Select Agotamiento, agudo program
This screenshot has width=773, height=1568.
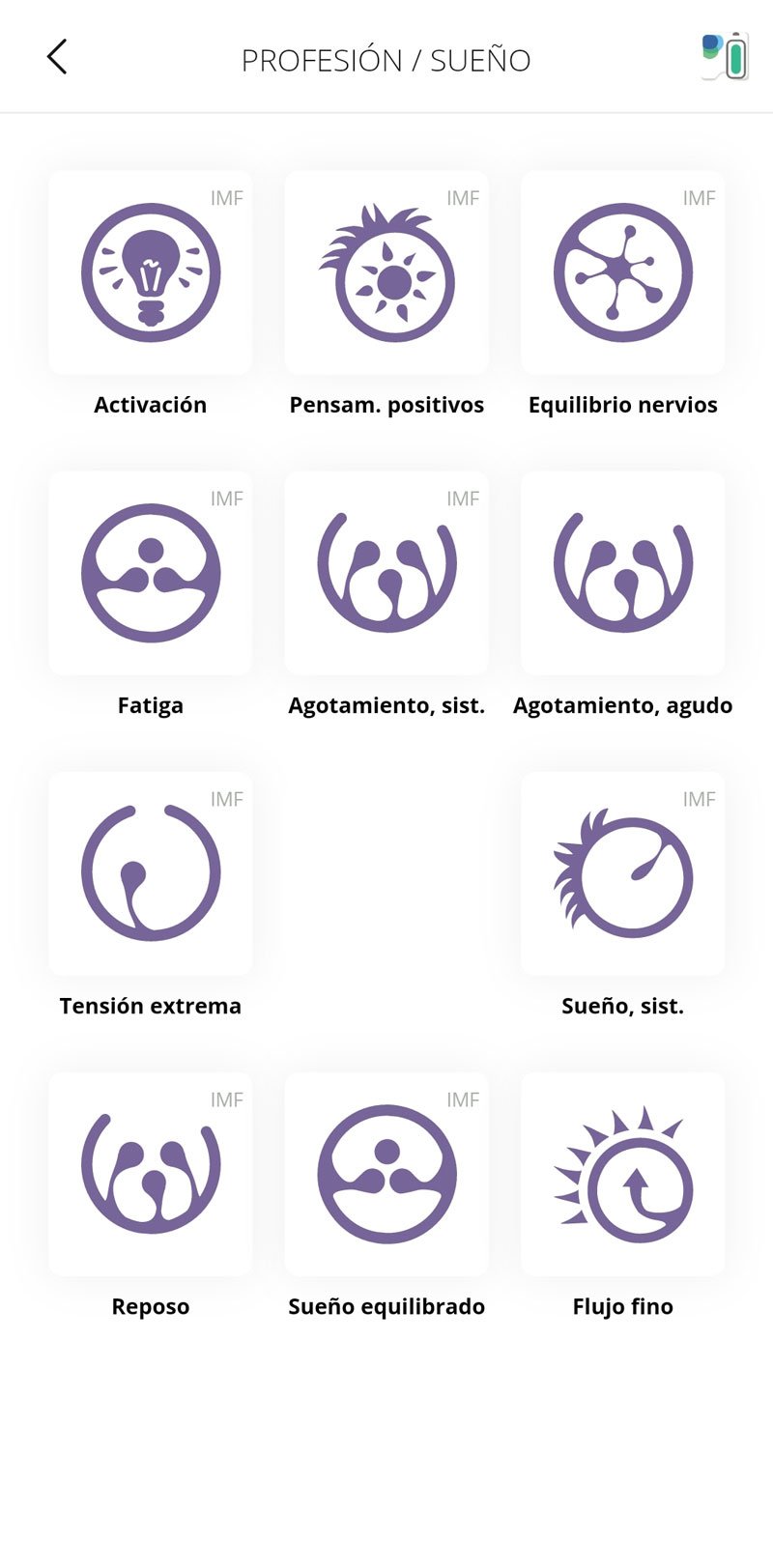[622, 574]
